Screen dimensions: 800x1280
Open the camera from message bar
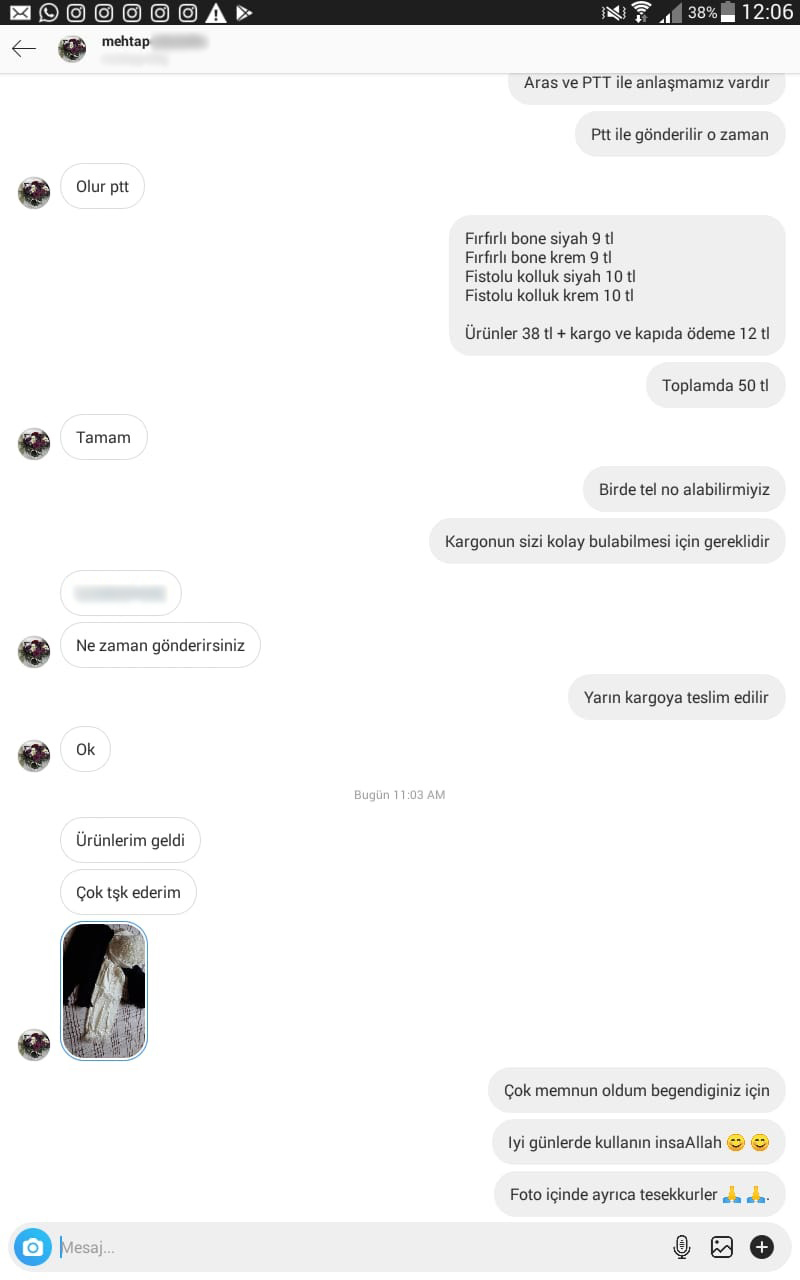33,1247
